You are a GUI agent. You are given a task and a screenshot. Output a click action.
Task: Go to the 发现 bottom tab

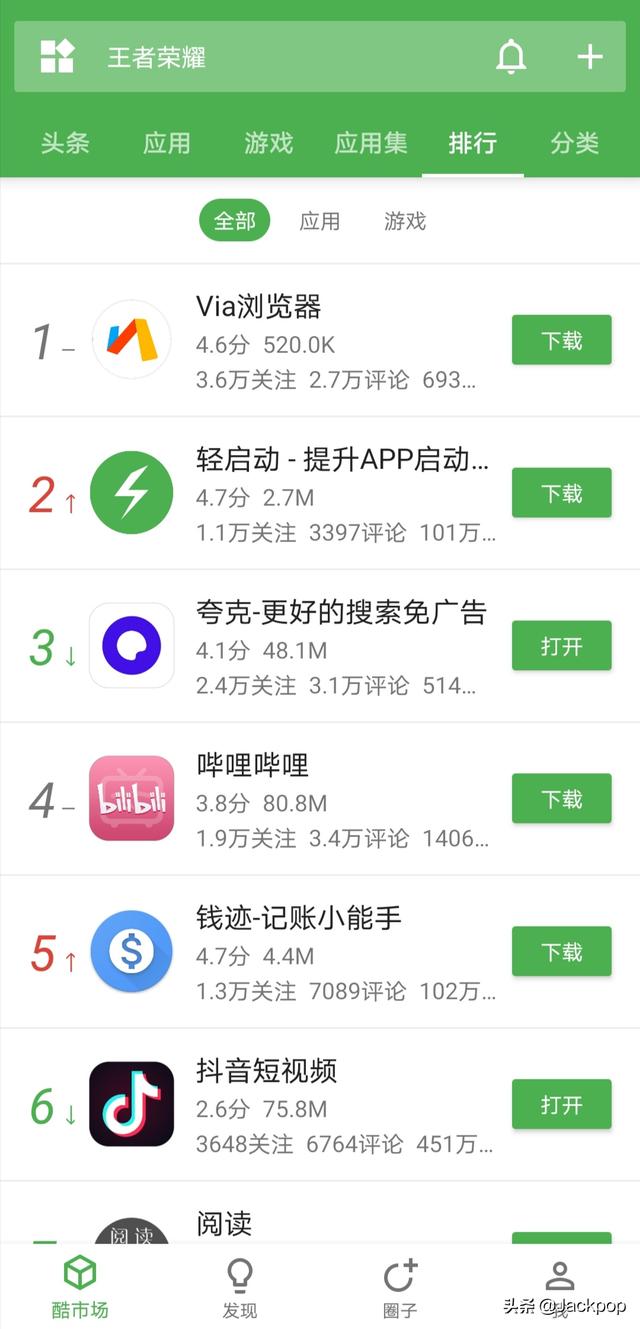(240, 1288)
